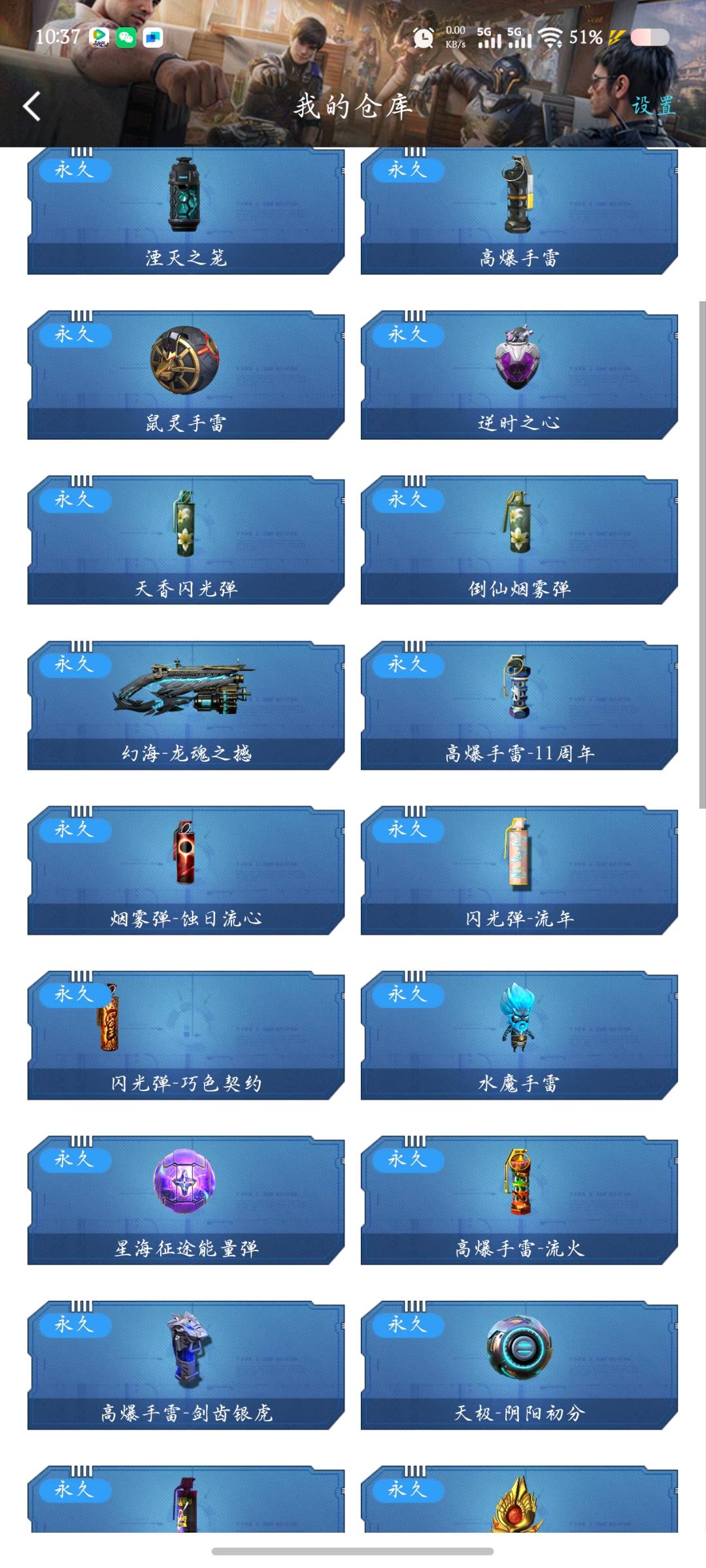Open 设置 in the top right

[652, 106]
